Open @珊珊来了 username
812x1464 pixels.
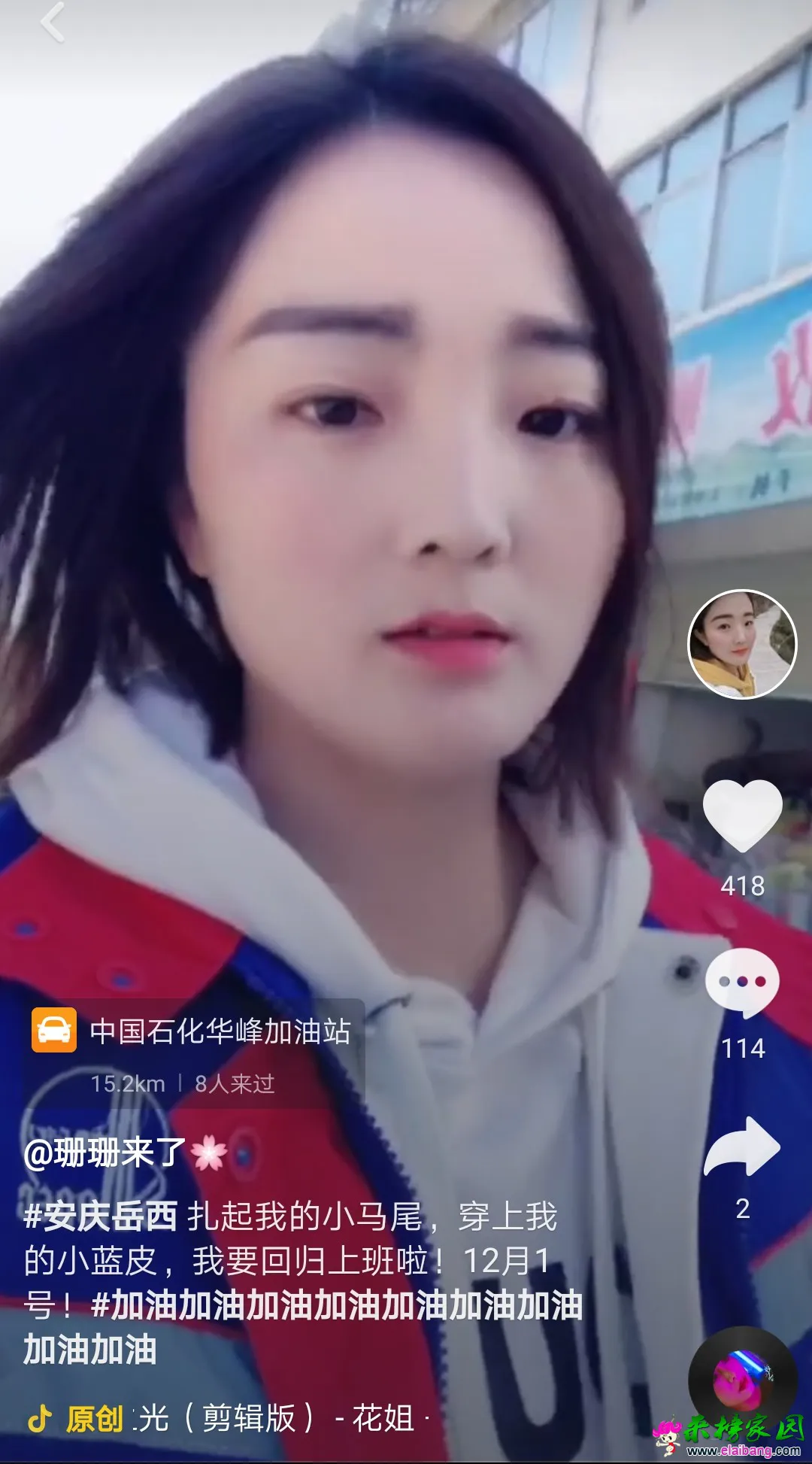(x=105, y=1153)
